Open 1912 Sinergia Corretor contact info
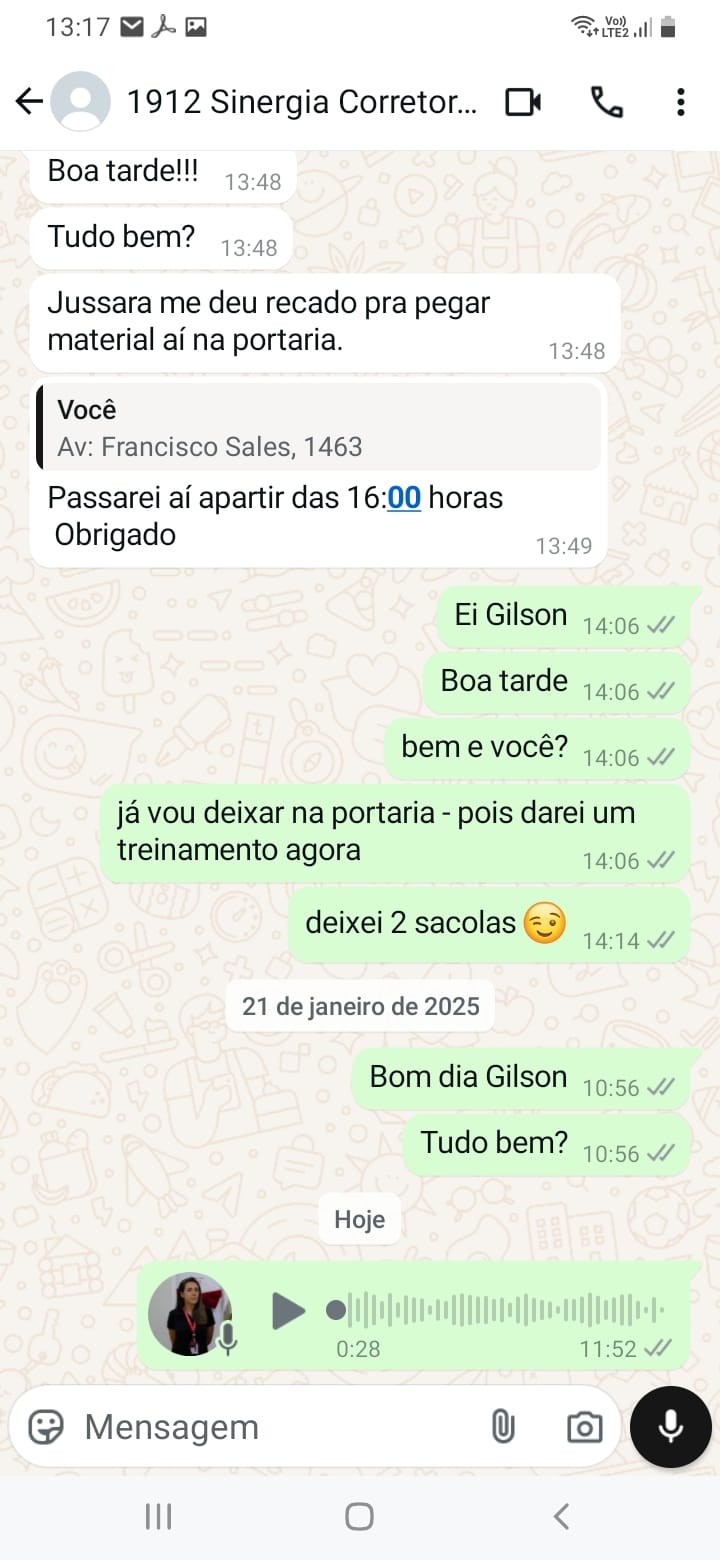Viewport: 720px width, 1560px height. click(x=302, y=102)
